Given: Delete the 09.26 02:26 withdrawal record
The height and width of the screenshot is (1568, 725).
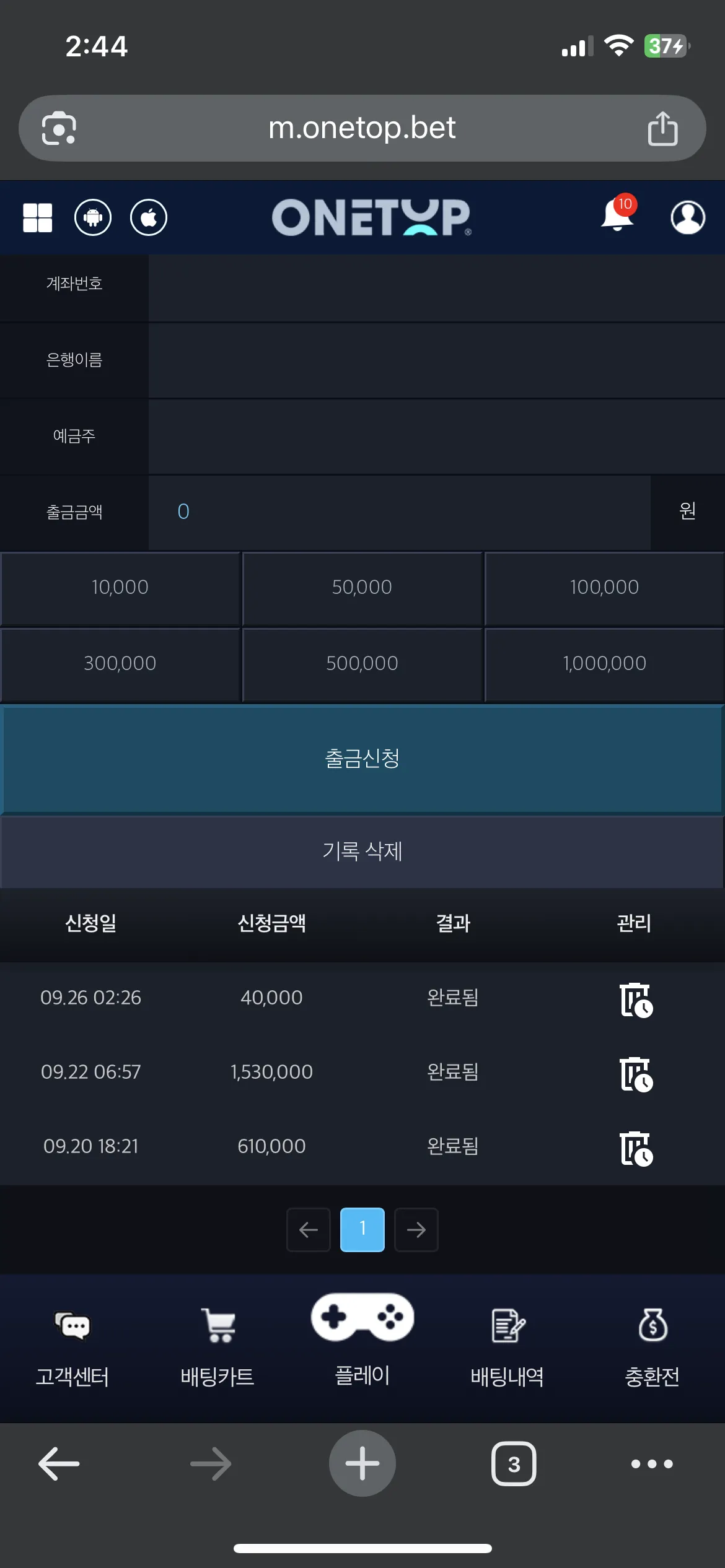Looking at the screenshot, I should pos(636,1000).
